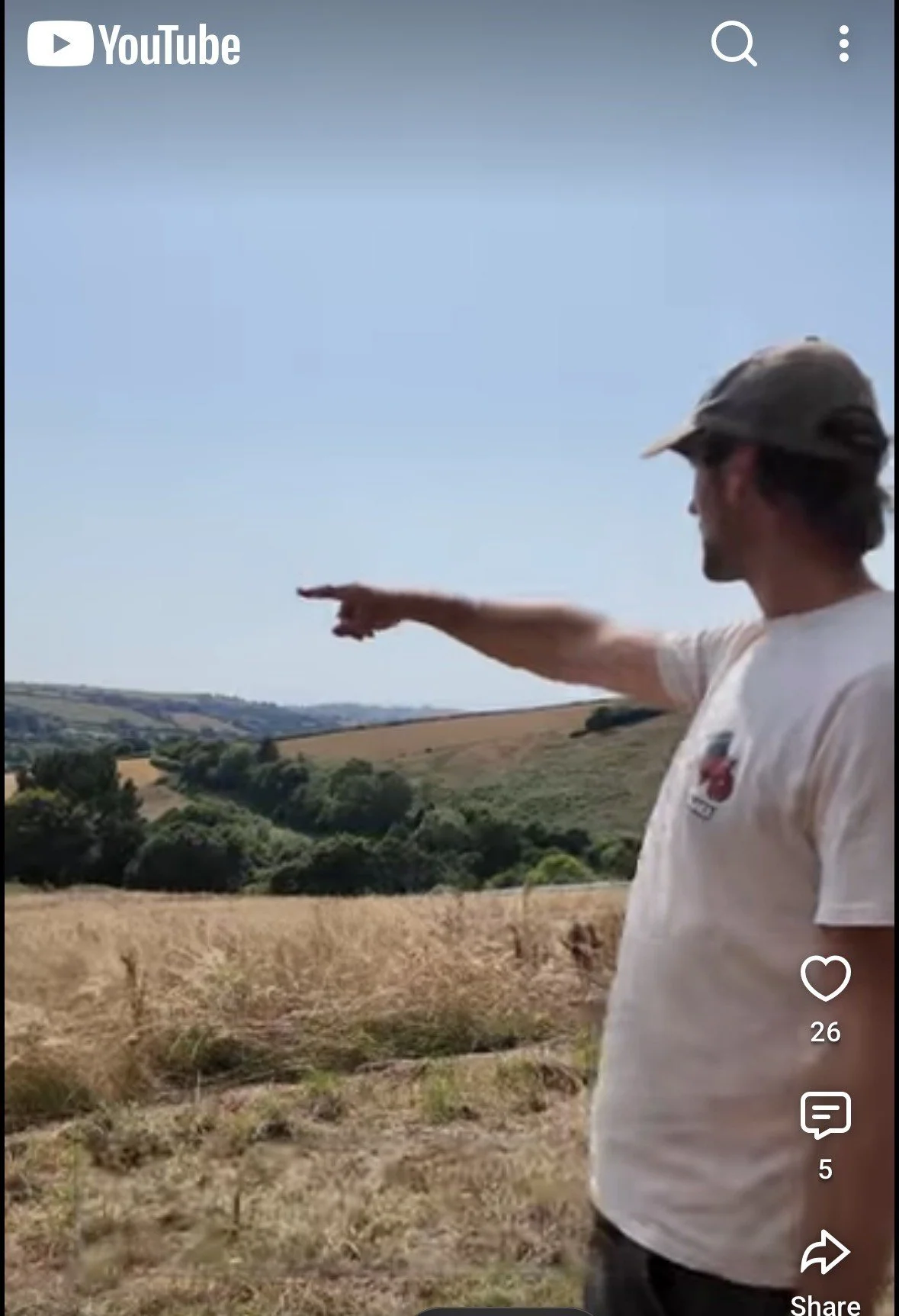899x1316 pixels.
Task: Tap the YouTube logo to go home
Action: (133, 44)
